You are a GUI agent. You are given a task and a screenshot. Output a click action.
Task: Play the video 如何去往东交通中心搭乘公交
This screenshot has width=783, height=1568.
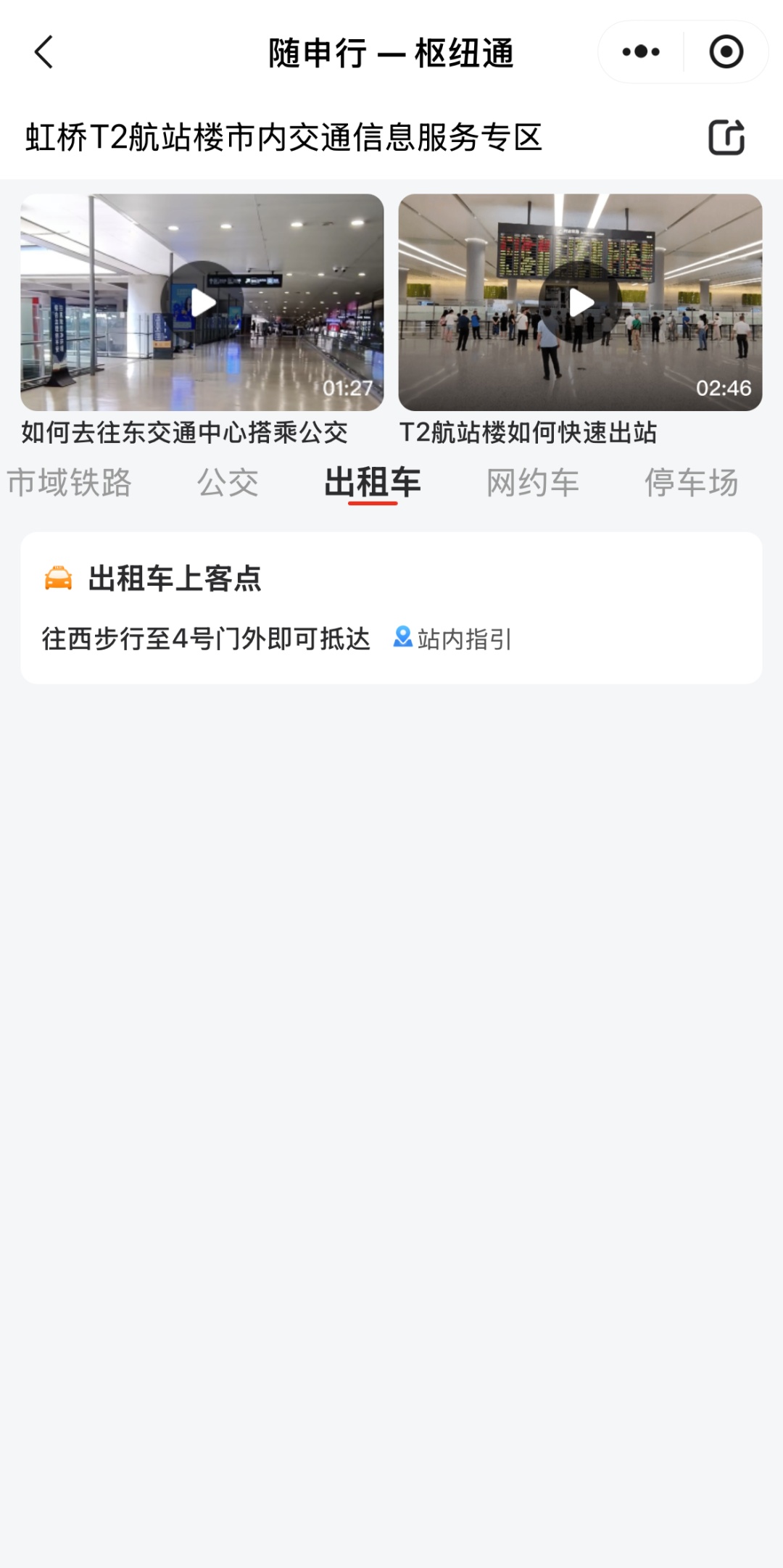pyautogui.click(x=202, y=303)
